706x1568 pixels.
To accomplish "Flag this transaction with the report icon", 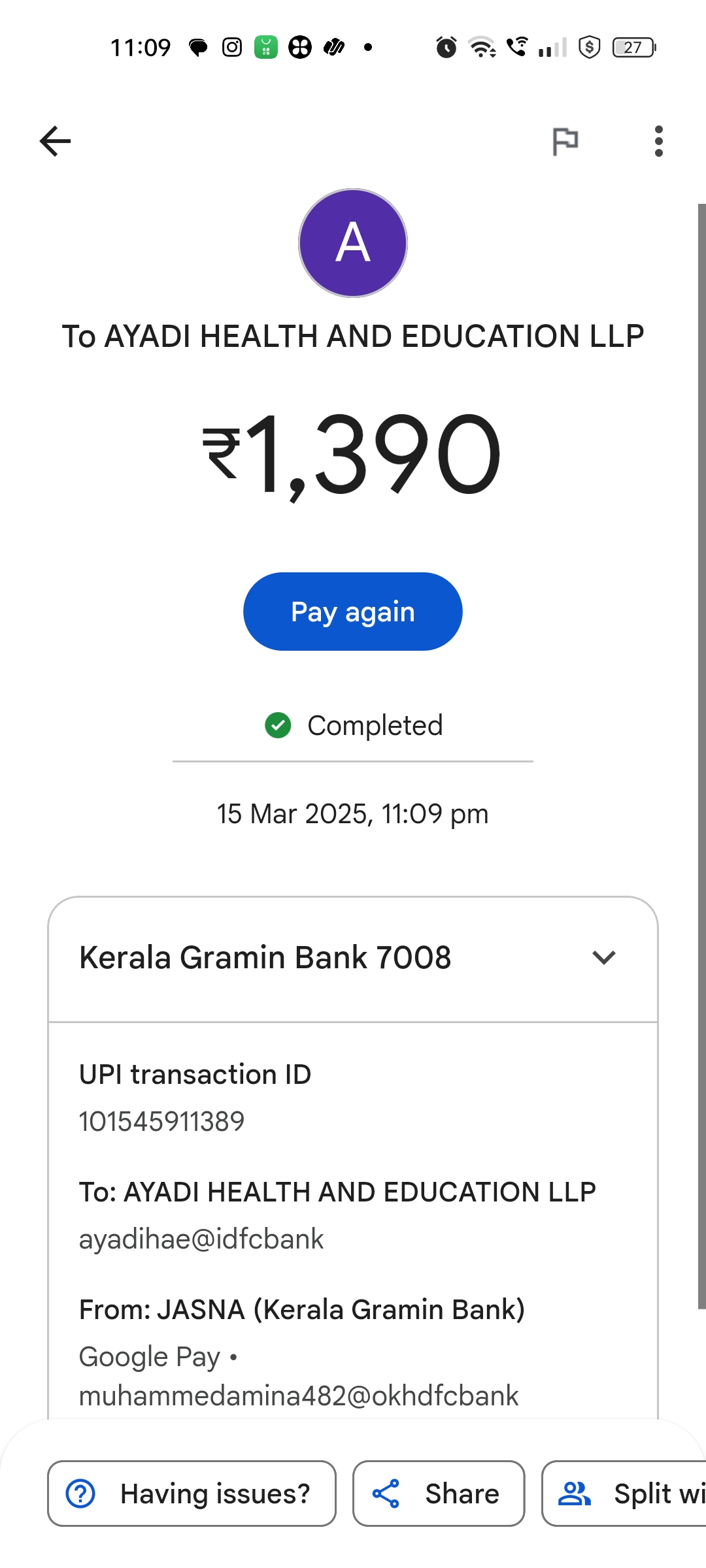I will (x=565, y=141).
